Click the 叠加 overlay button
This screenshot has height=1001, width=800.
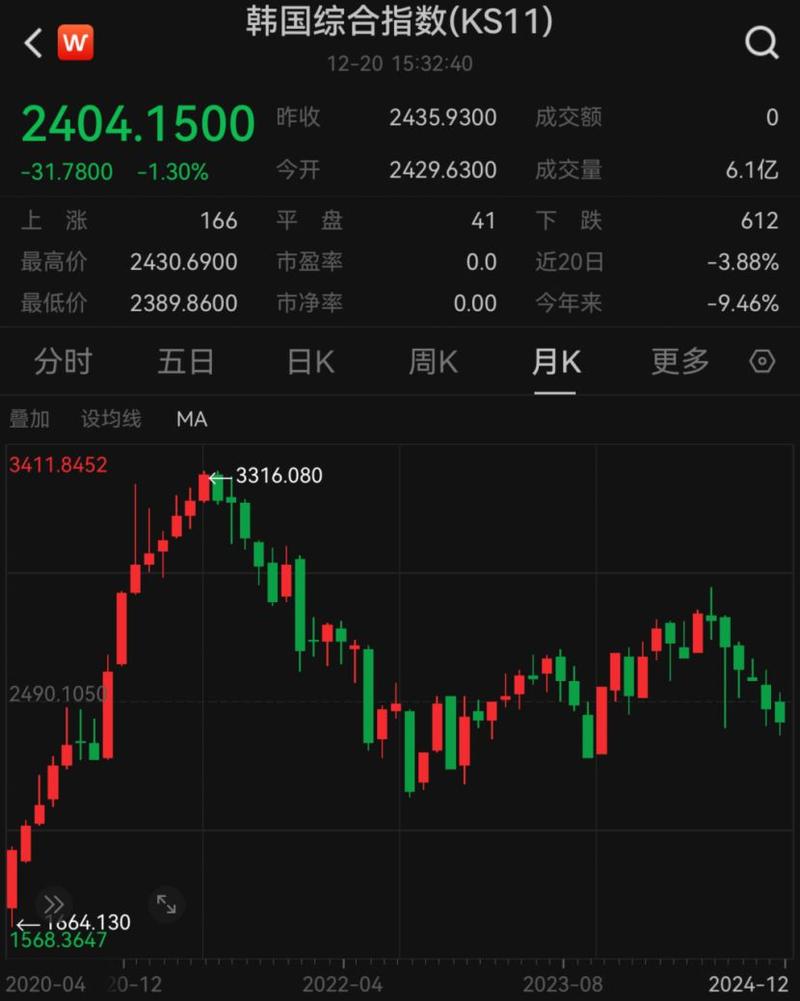[x=31, y=419]
